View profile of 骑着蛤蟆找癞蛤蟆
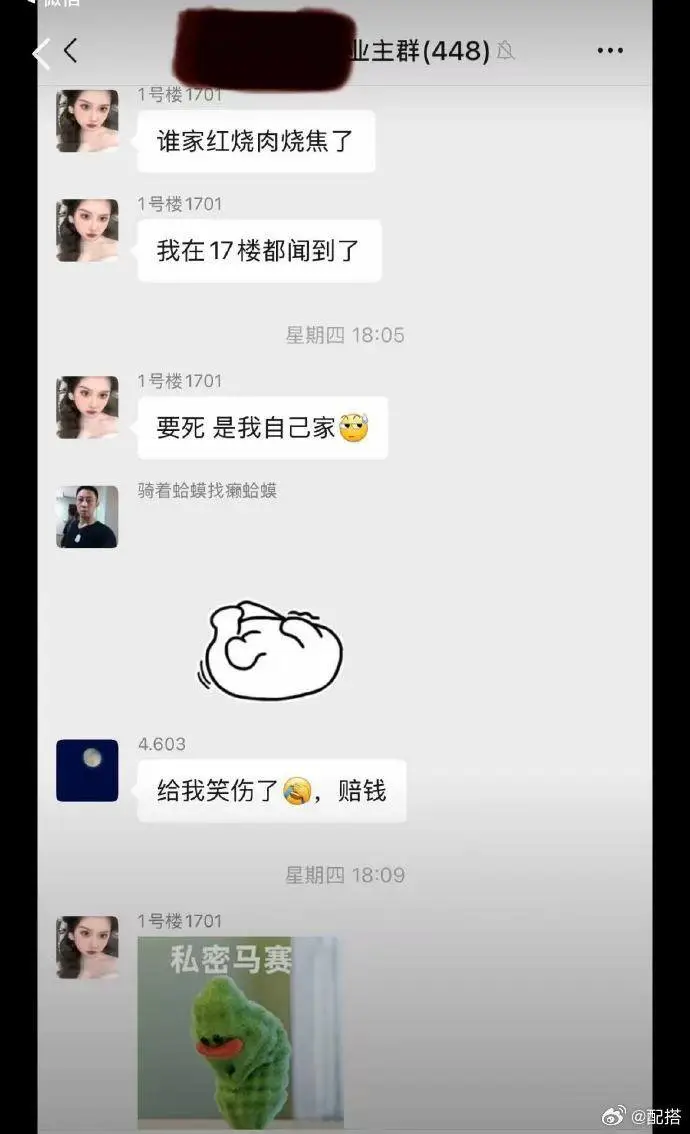The height and width of the screenshot is (1134, 690). coord(87,517)
